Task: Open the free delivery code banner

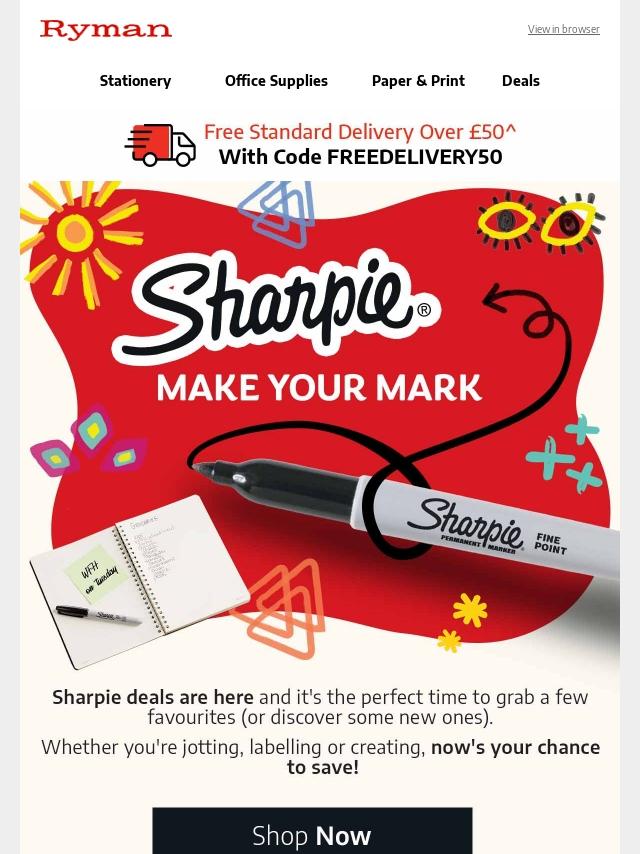Action: (320, 145)
